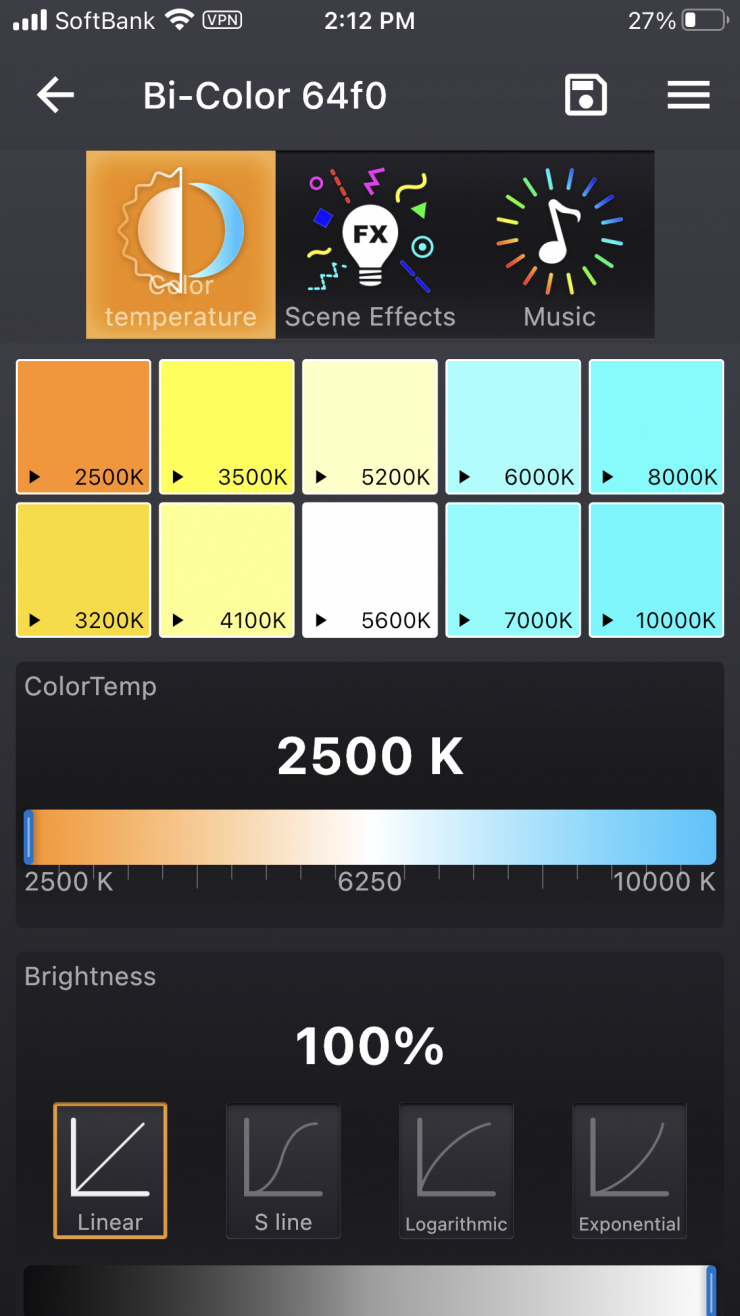
Task: Save the preset with the floppy disk icon
Action: click(x=586, y=96)
